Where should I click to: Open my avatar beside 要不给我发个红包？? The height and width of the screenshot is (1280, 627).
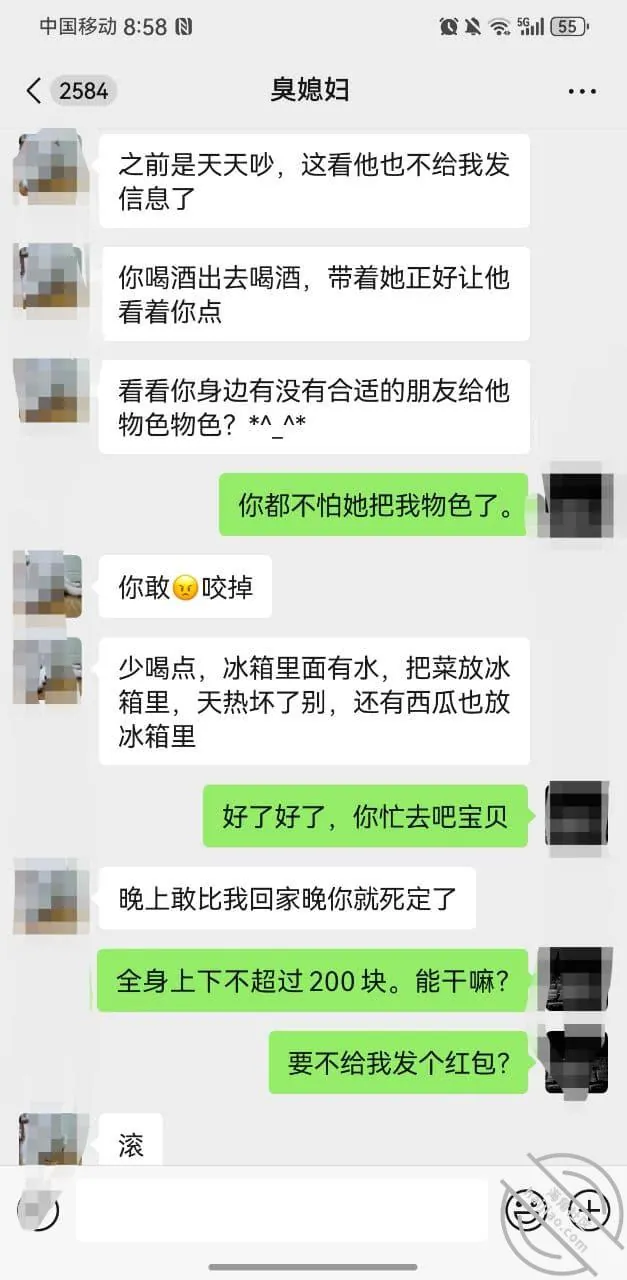(576, 1060)
